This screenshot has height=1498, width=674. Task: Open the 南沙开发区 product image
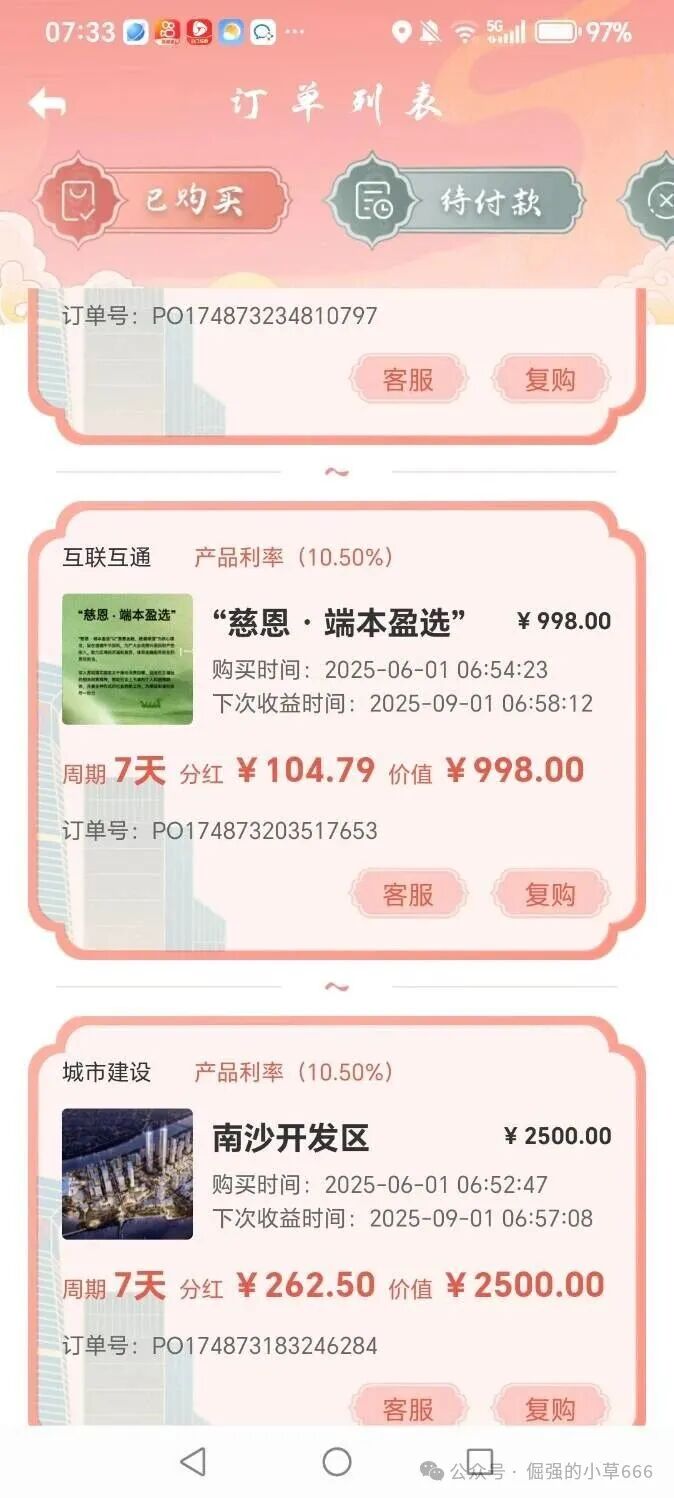[x=127, y=1174]
